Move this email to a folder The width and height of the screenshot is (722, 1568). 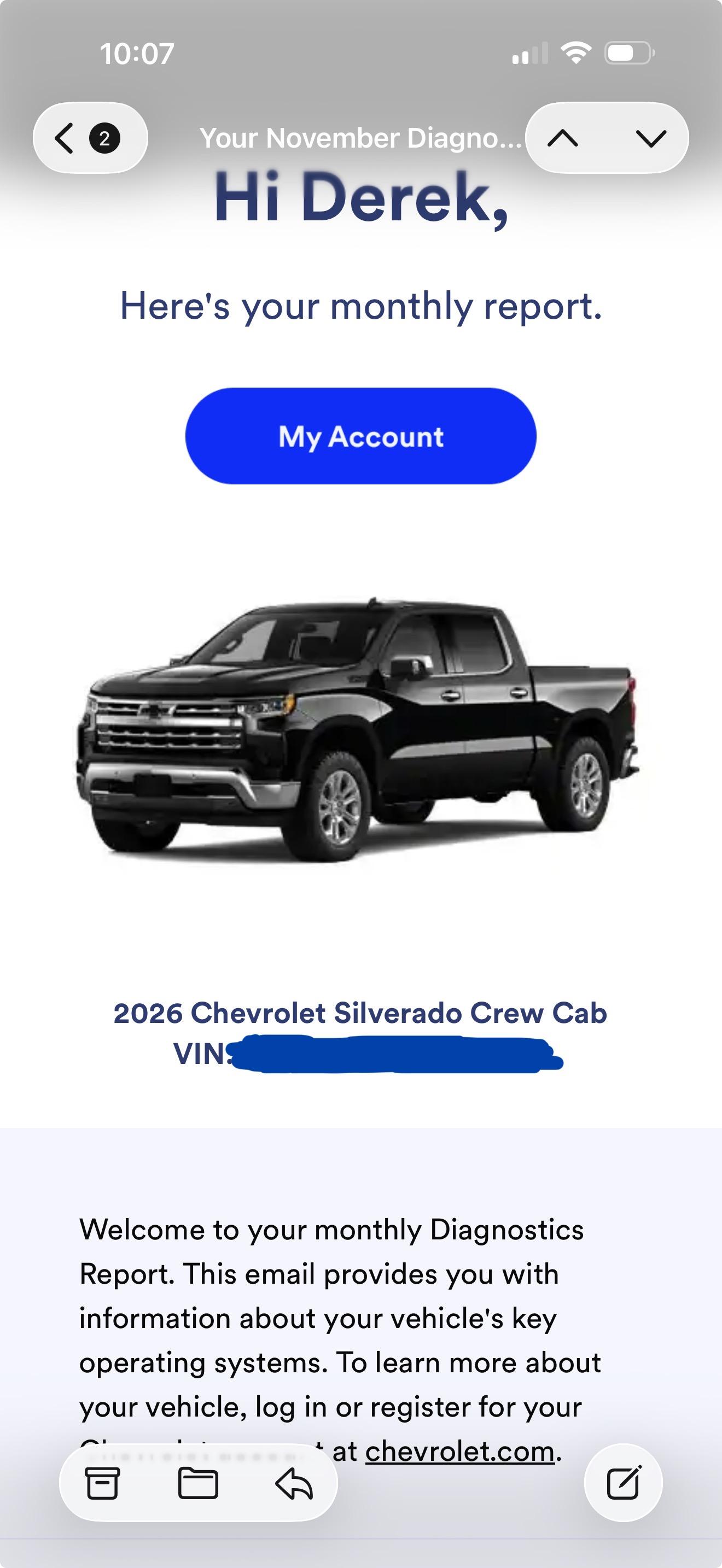[x=198, y=1483]
